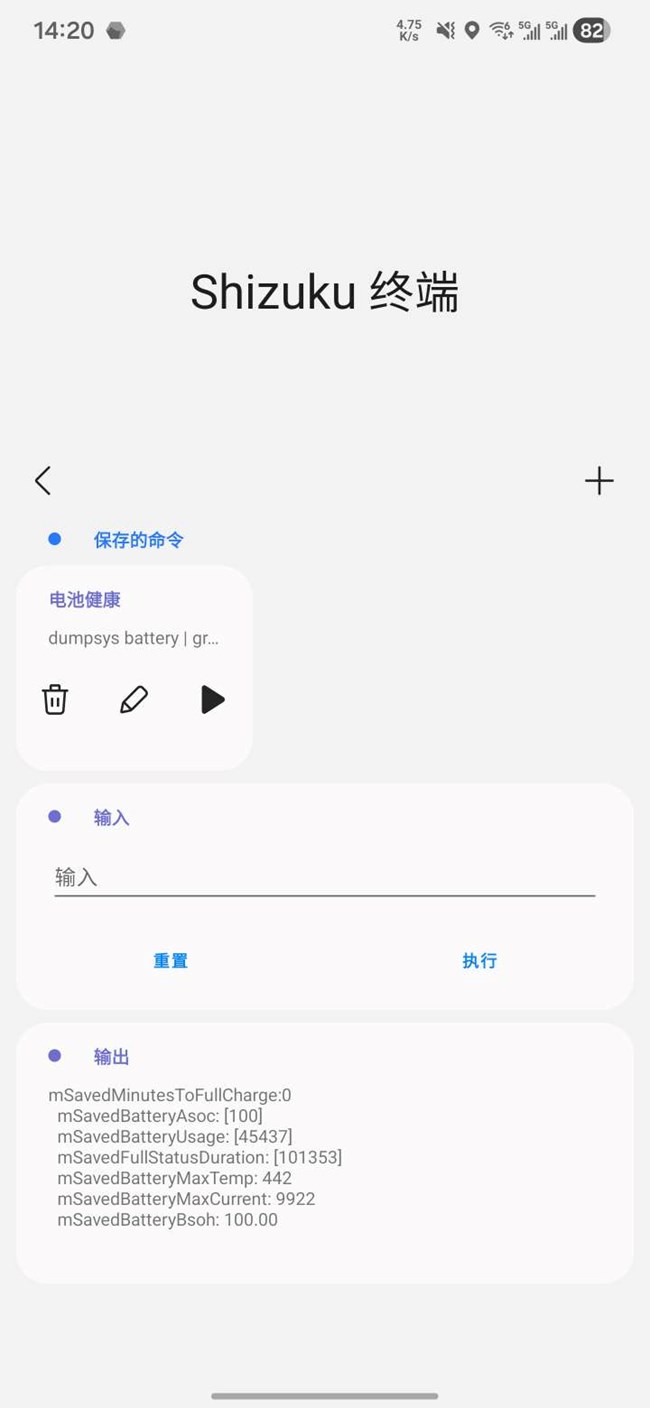Run the saved 电池健康 command
650x1408 pixels.
point(212,700)
